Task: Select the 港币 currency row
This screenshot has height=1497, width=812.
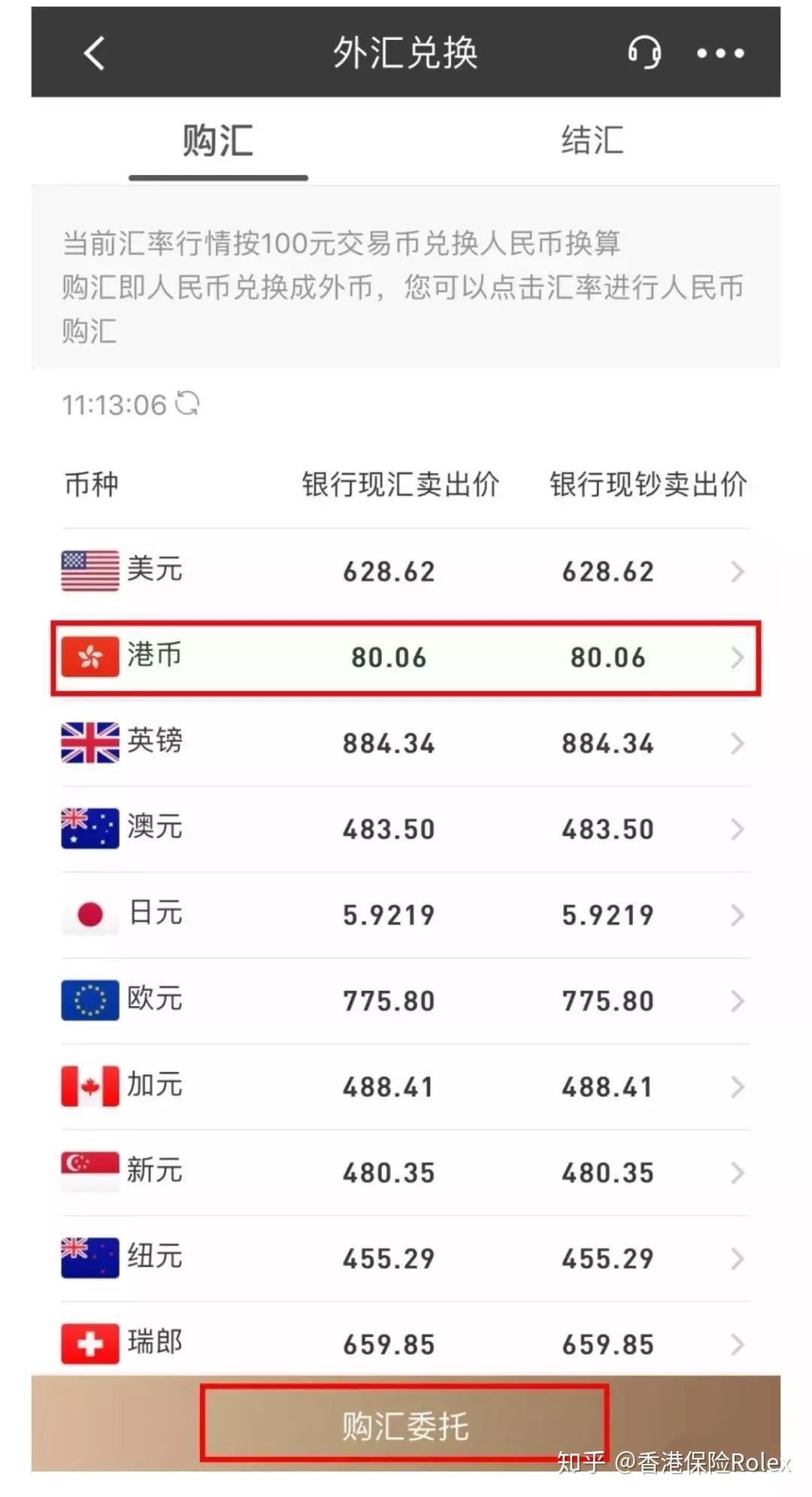Action: click(x=405, y=657)
